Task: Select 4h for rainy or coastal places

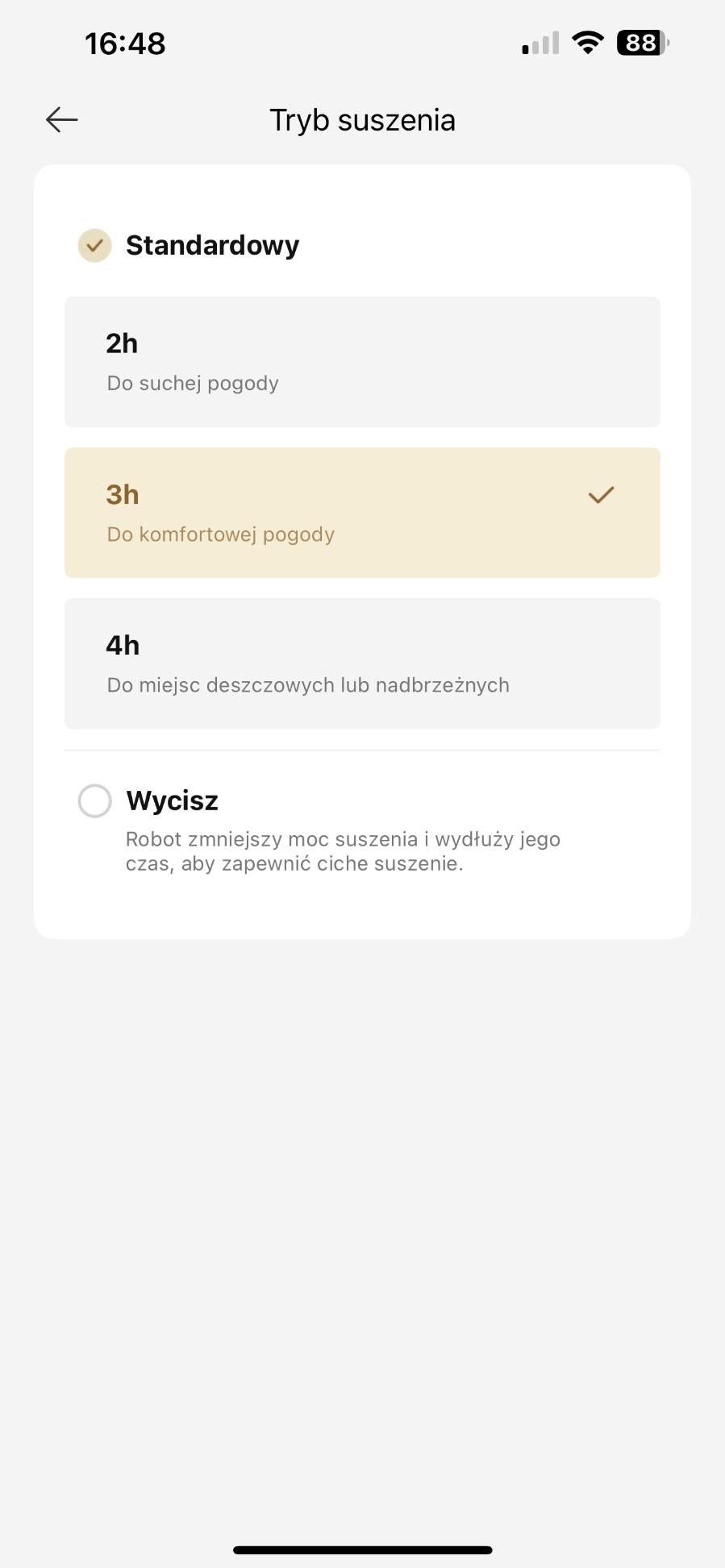Action: click(362, 663)
